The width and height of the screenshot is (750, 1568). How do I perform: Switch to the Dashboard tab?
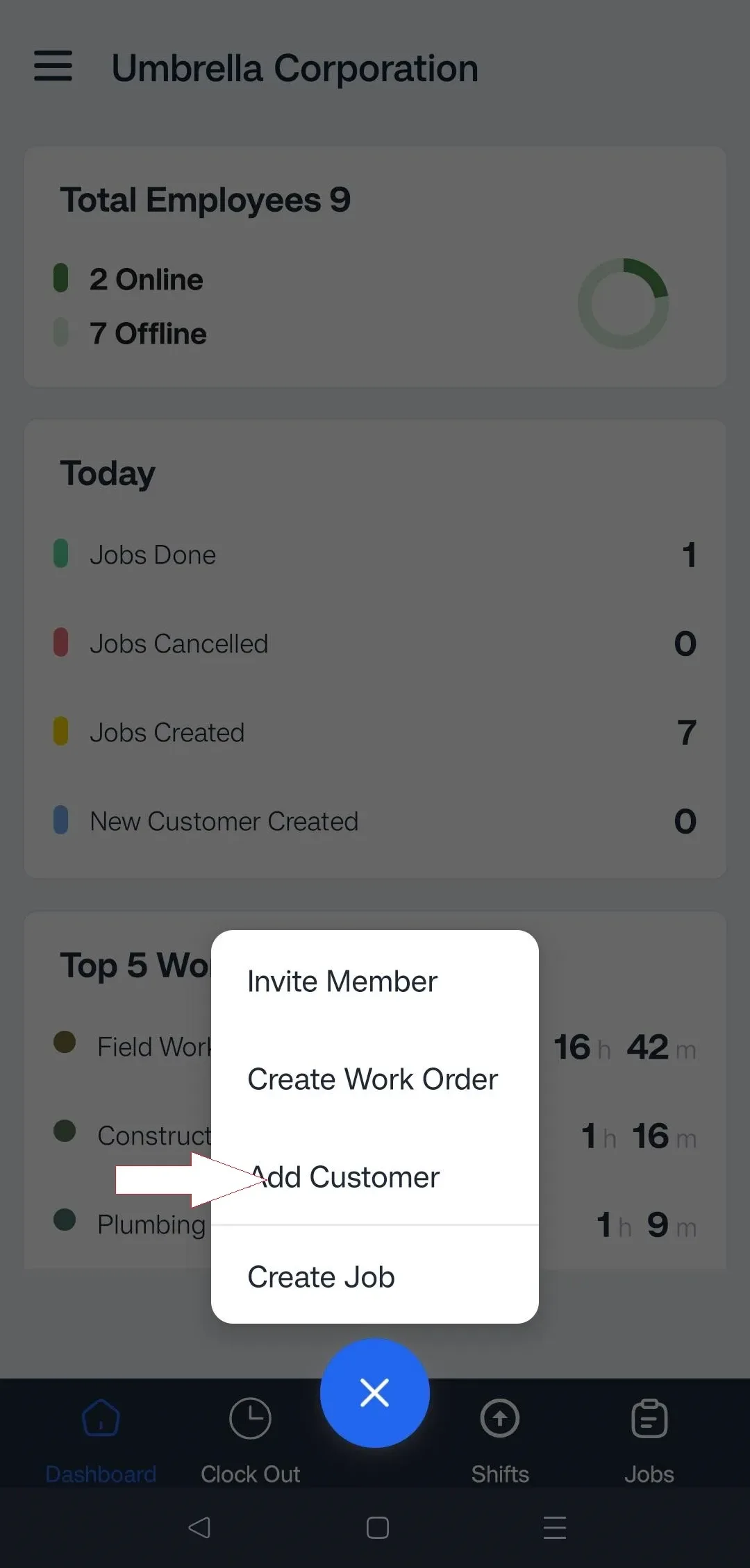coord(101,1441)
